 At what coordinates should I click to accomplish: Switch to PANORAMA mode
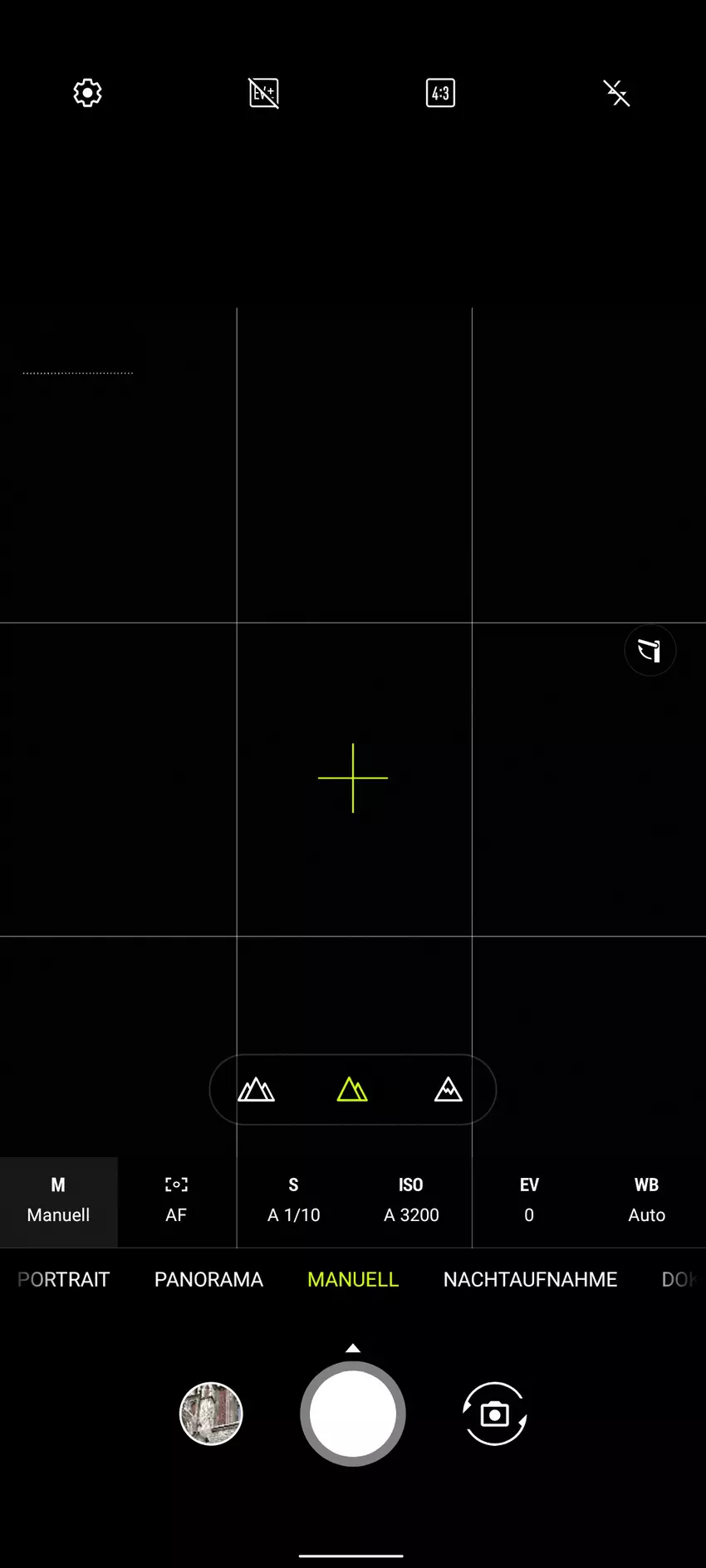click(x=208, y=1279)
